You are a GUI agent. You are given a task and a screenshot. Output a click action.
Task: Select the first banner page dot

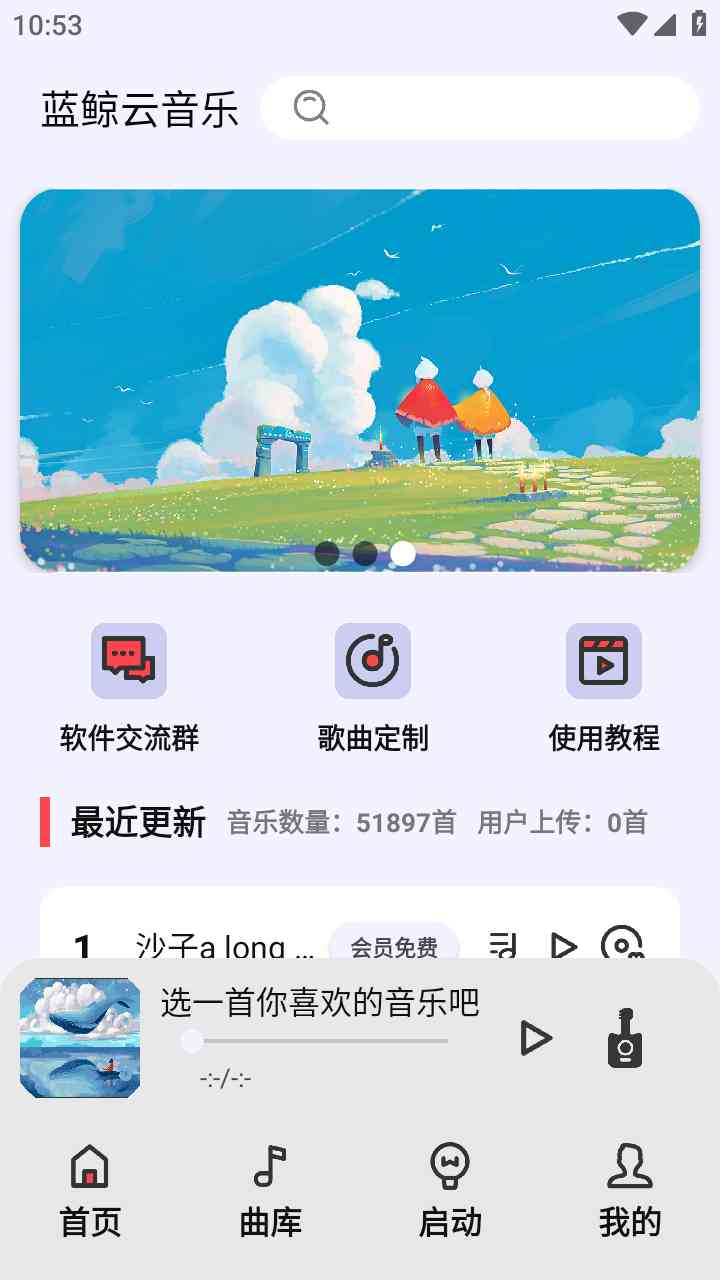(x=327, y=553)
